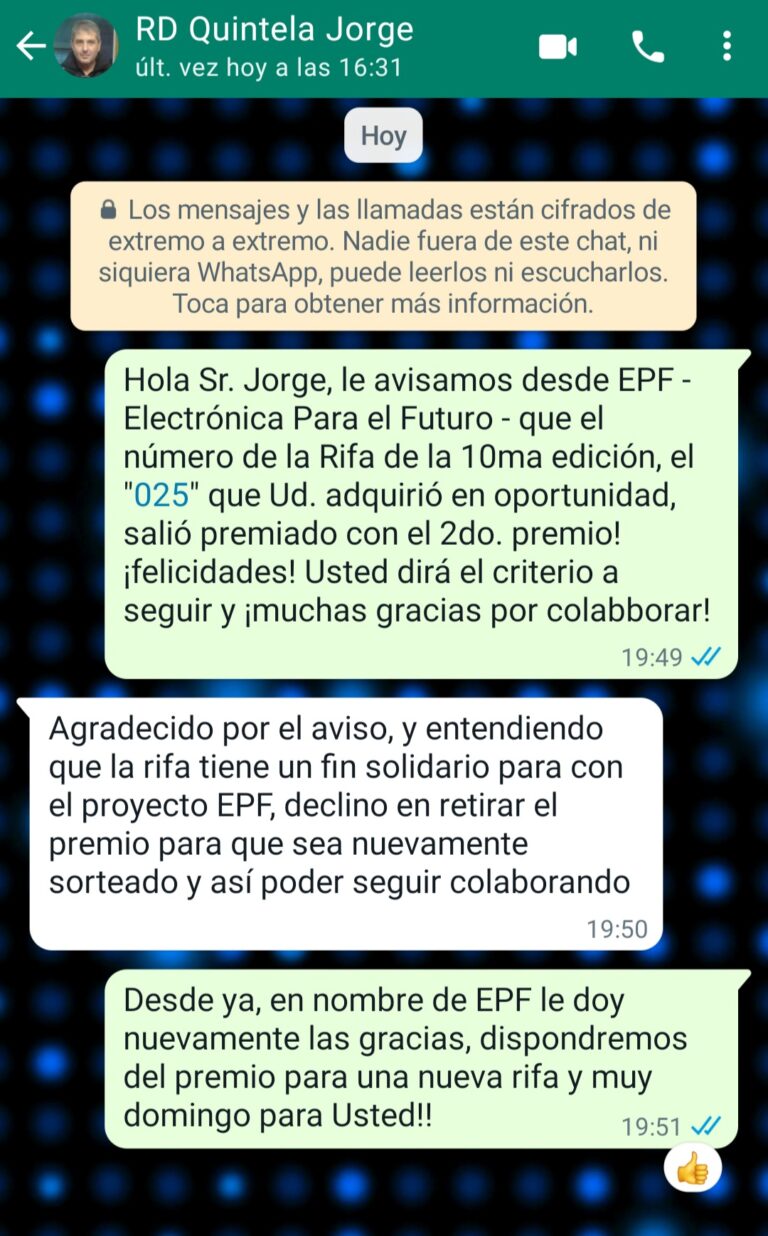View the thumbs up reaction
This screenshot has height=1236, width=768.
click(692, 1167)
